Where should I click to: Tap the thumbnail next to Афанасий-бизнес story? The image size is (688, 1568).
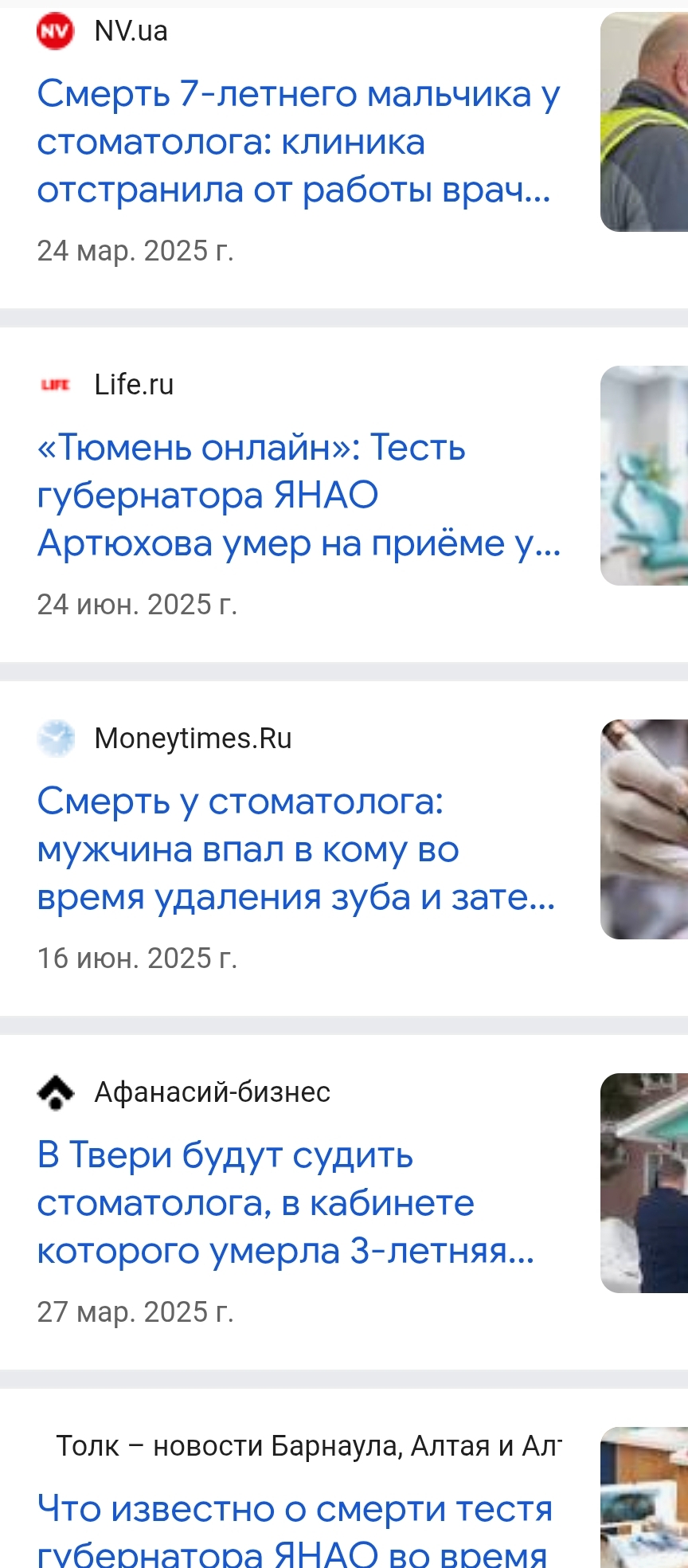[x=644, y=1183]
